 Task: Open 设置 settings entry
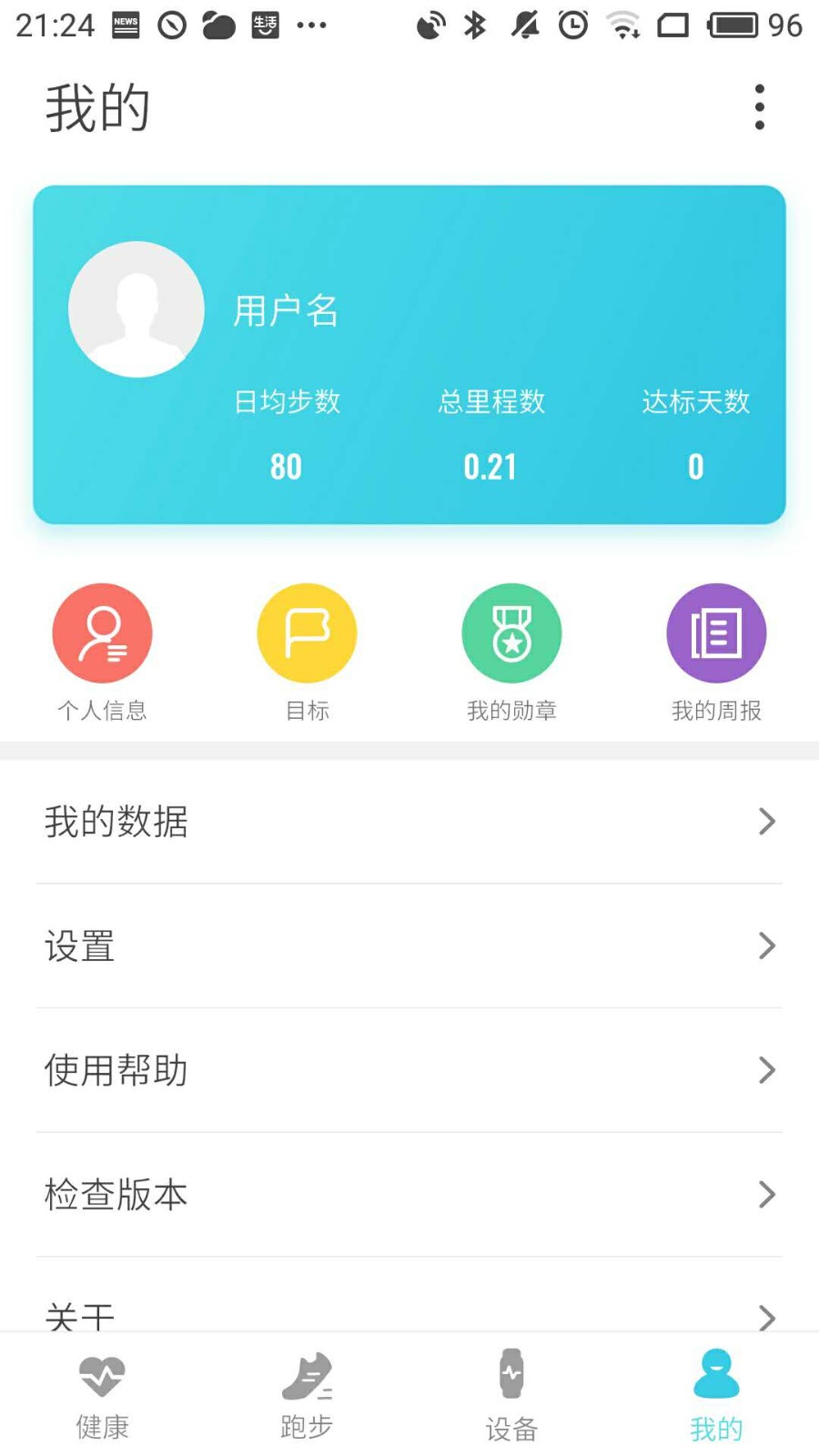coord(79,946)
